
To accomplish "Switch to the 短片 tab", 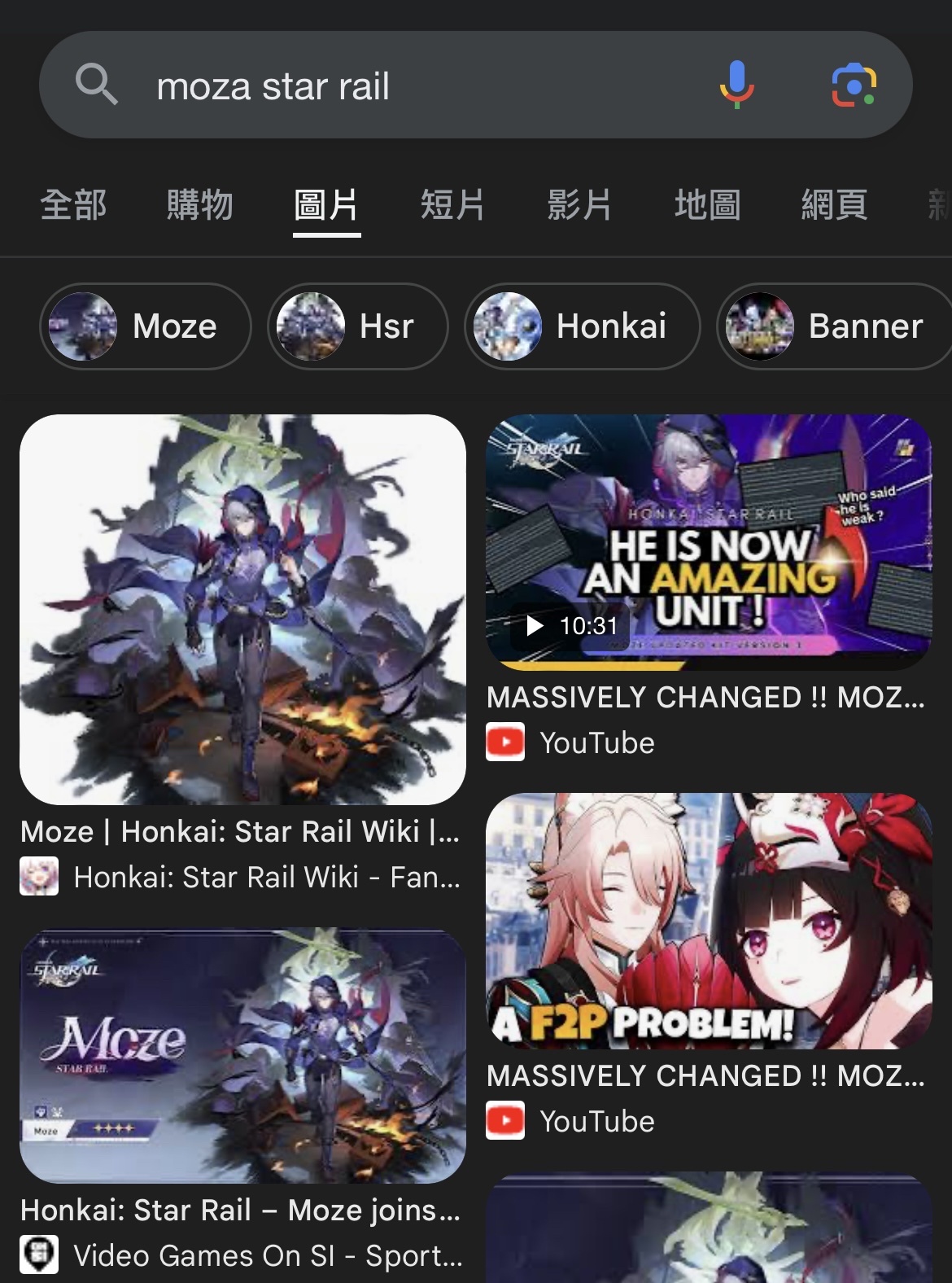I will (452, 204).
